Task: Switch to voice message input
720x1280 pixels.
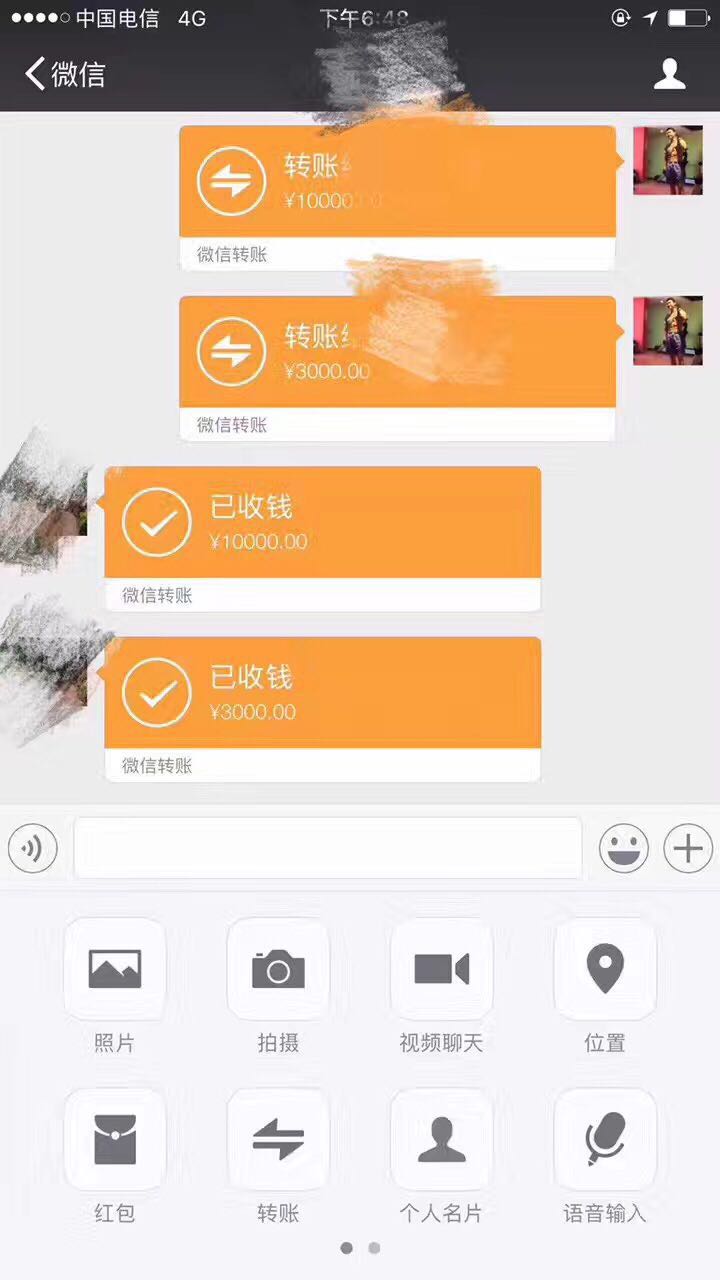Action: (33, 849)
